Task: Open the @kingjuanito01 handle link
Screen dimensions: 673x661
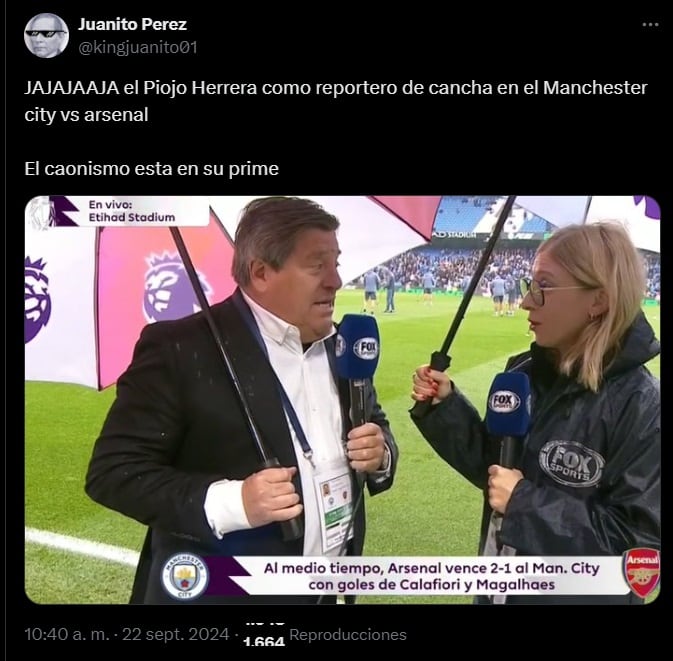Action: point(144,46)
